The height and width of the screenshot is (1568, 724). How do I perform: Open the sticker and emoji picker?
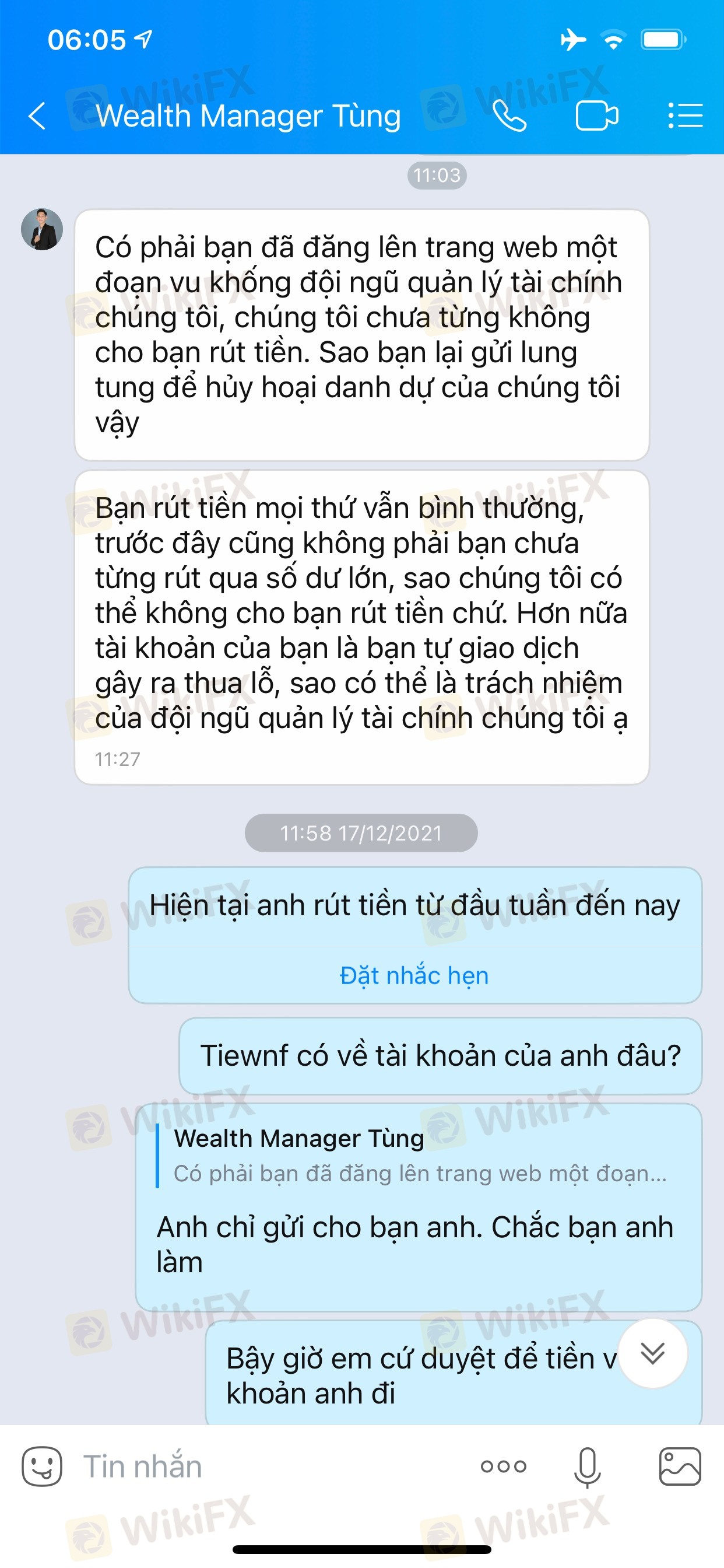pos(42,1466)
